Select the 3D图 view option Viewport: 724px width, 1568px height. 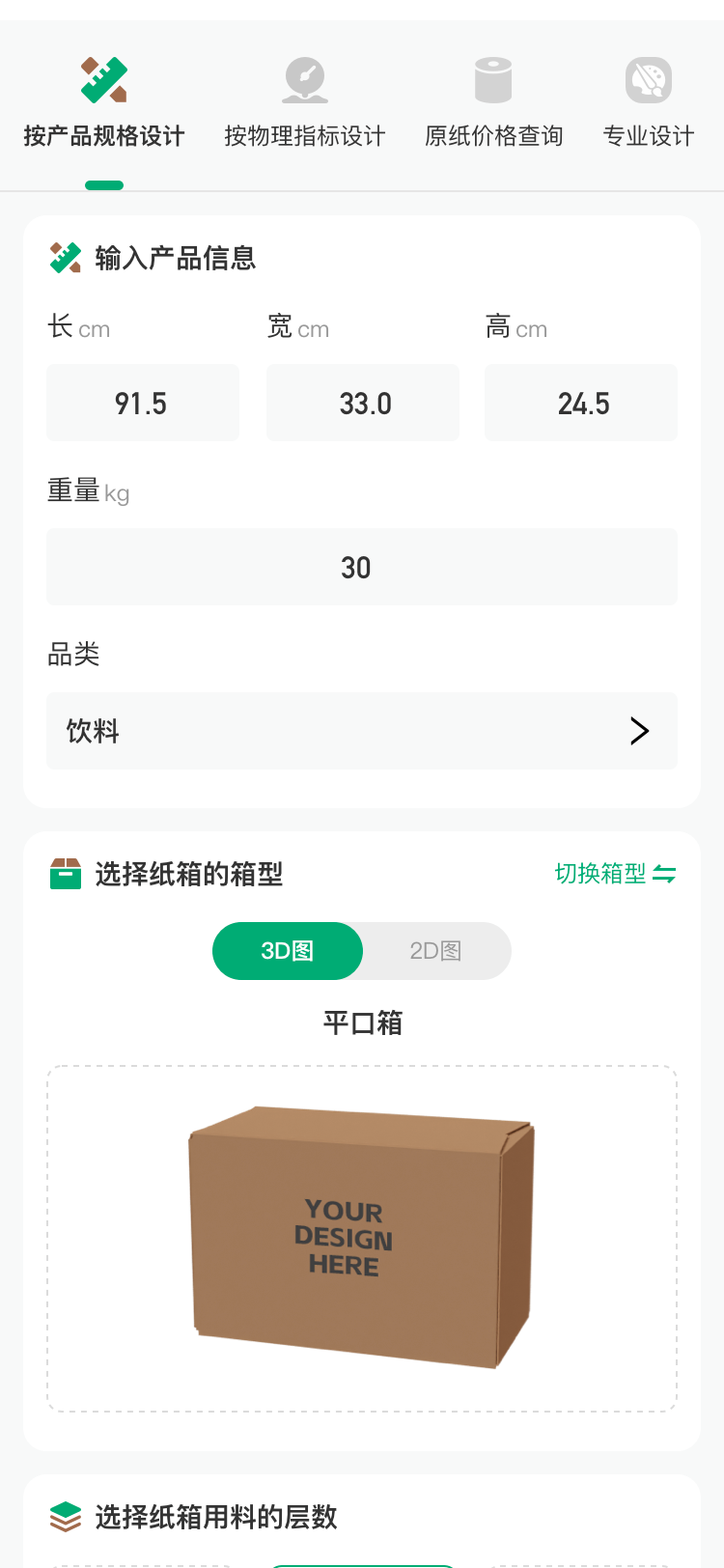click(x=288, y=951)
